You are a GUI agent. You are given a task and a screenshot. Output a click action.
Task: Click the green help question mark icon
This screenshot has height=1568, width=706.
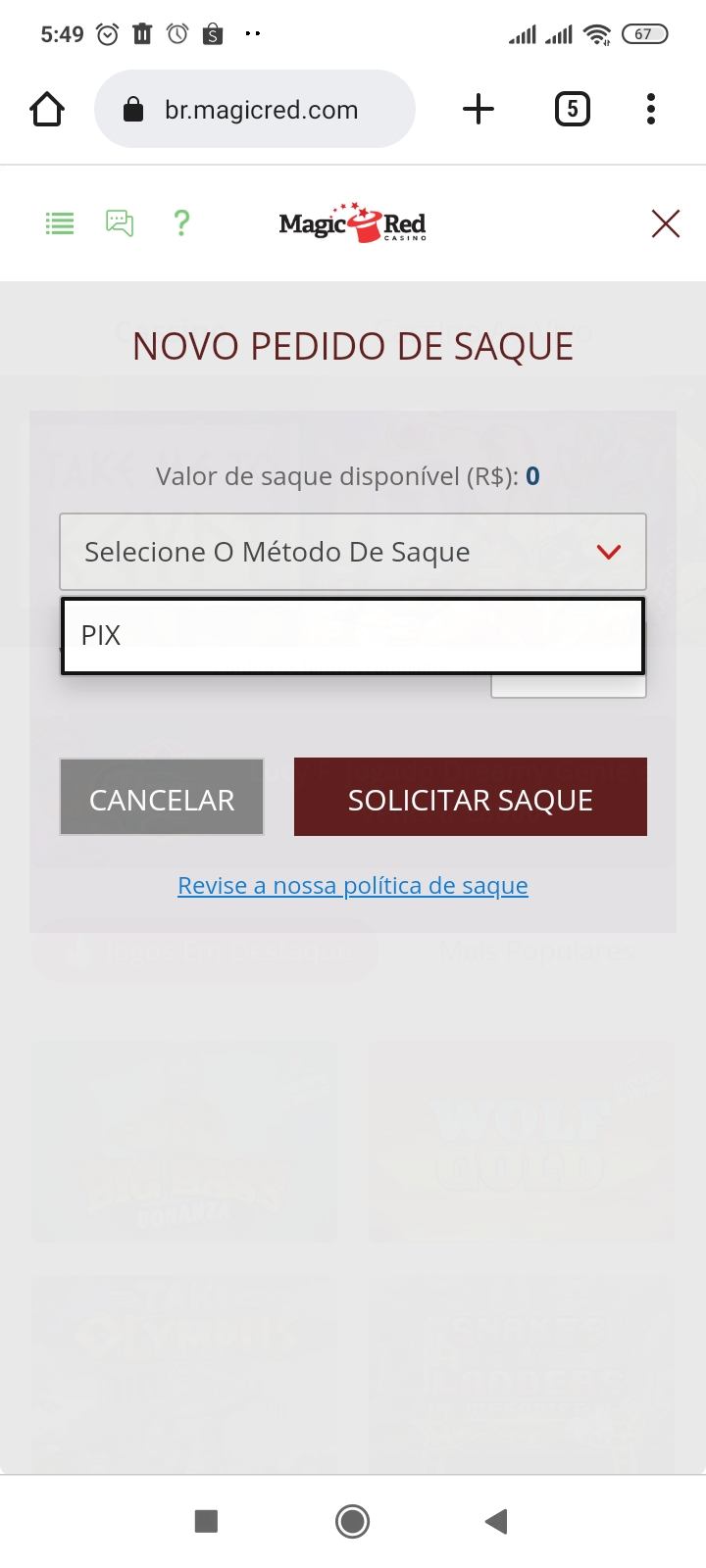(x=181, y=222)
